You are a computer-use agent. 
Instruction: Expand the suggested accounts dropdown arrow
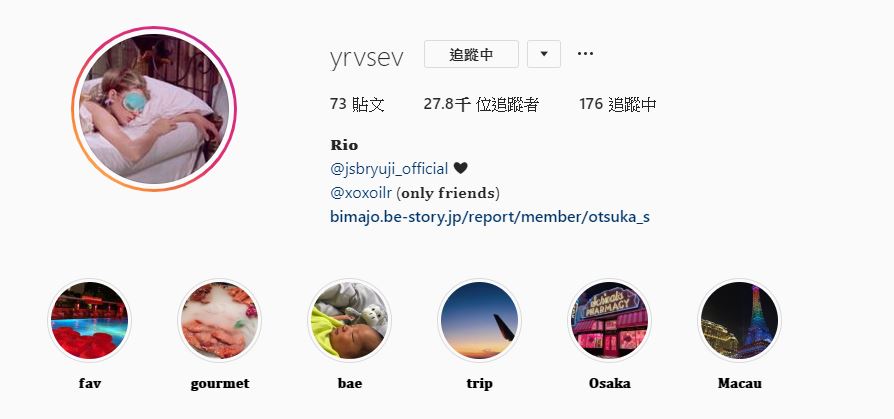[543, 55]
